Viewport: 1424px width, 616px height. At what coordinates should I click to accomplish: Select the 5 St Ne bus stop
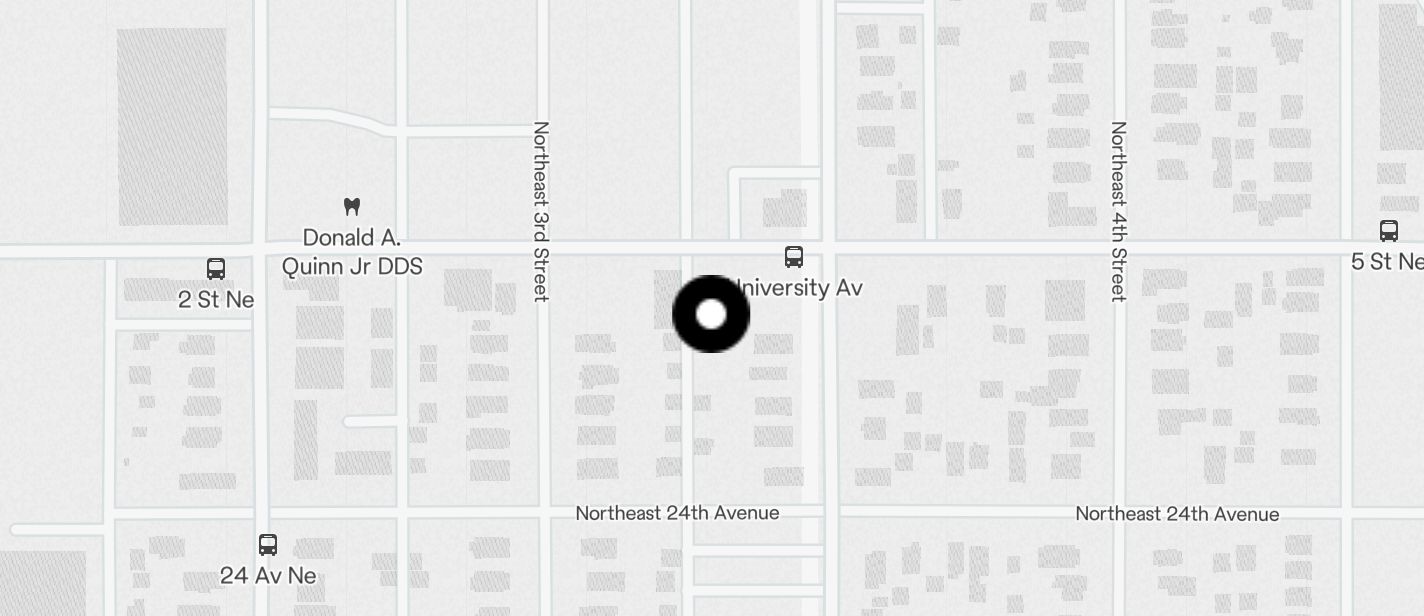point(1389,231)
